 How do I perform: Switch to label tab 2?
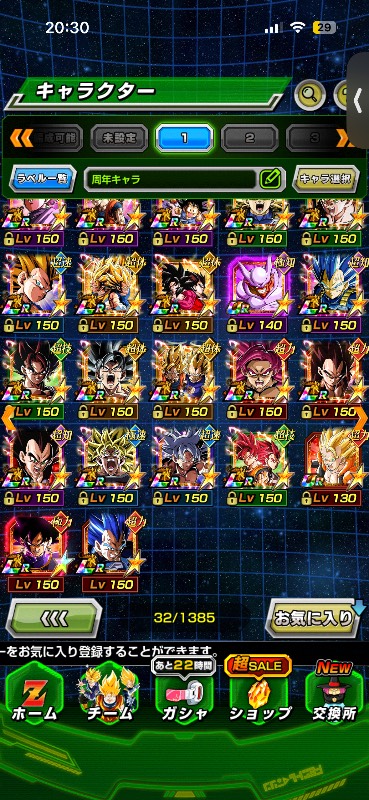[x=250, y=137]
